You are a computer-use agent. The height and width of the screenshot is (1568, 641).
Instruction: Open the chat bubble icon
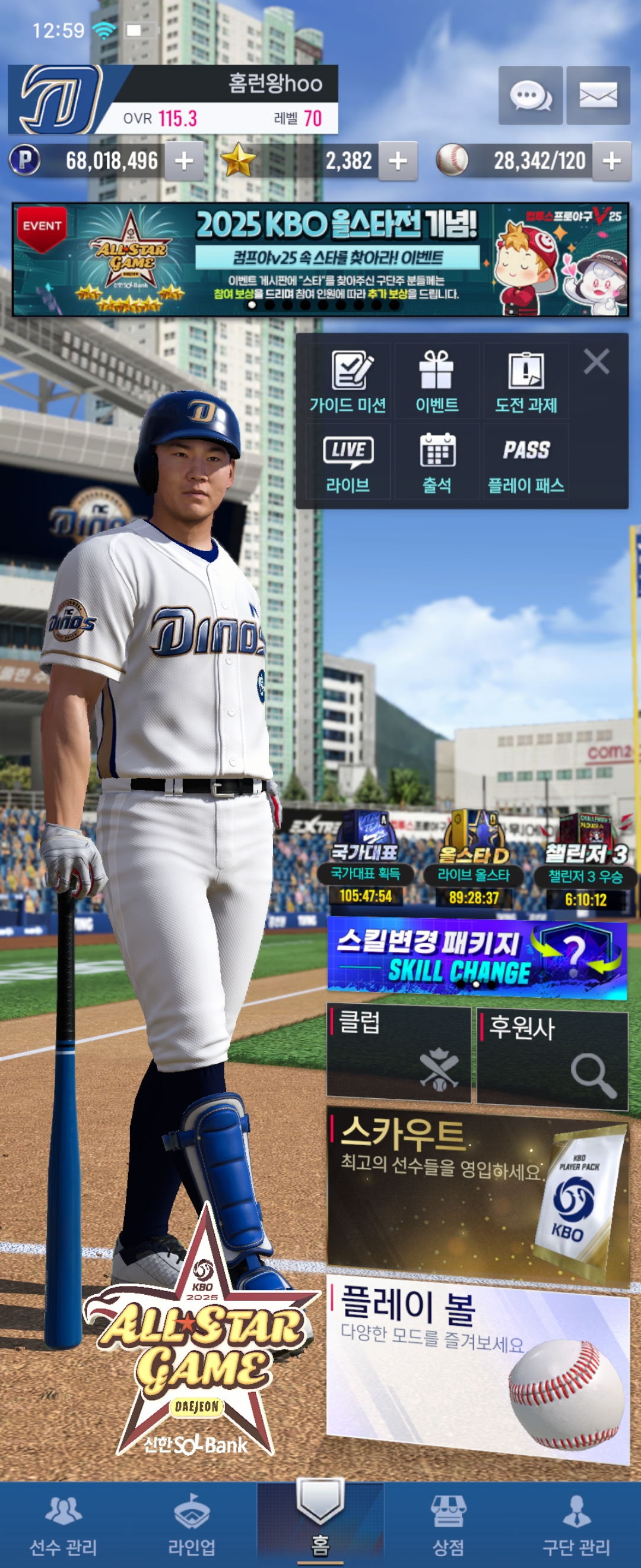(529, 96)
